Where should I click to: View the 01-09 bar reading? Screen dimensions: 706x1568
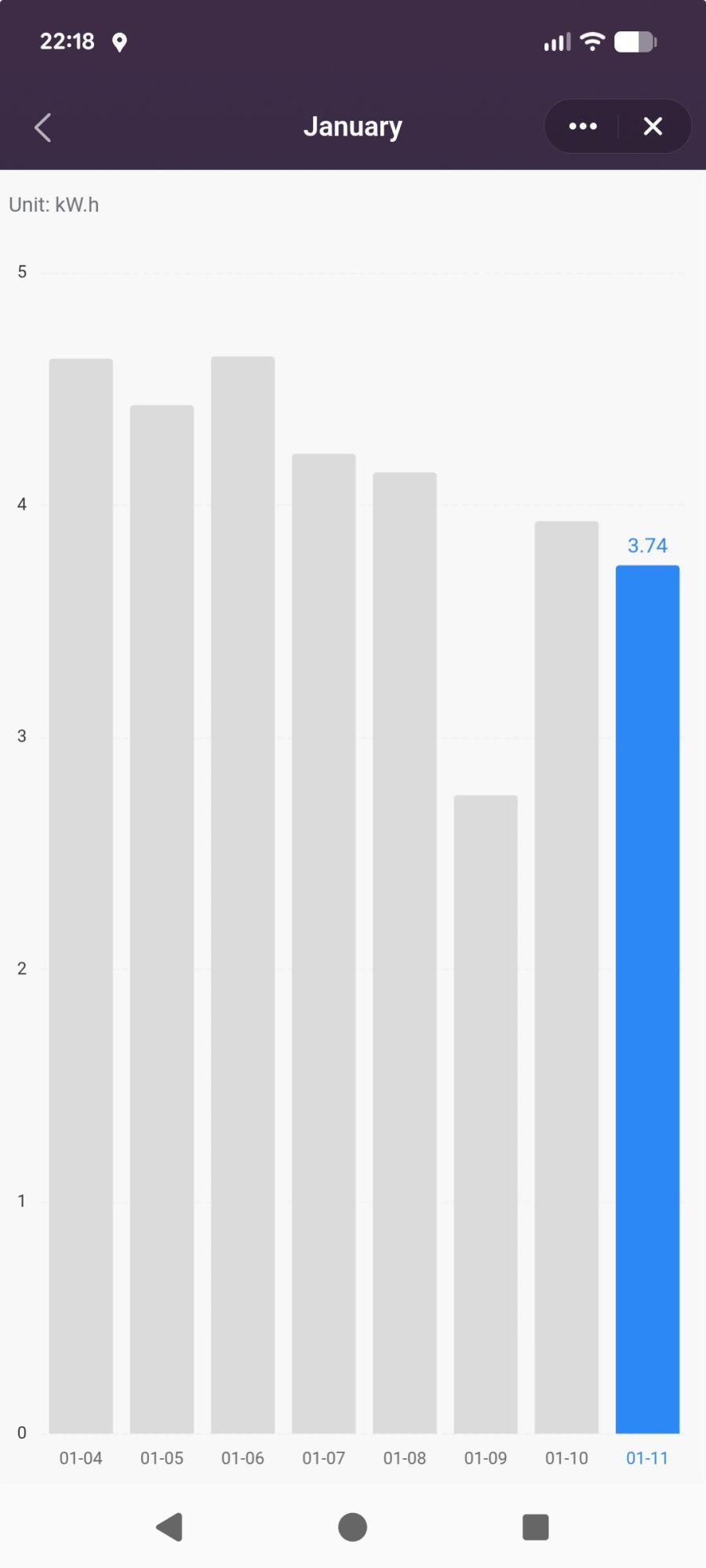486,1113
